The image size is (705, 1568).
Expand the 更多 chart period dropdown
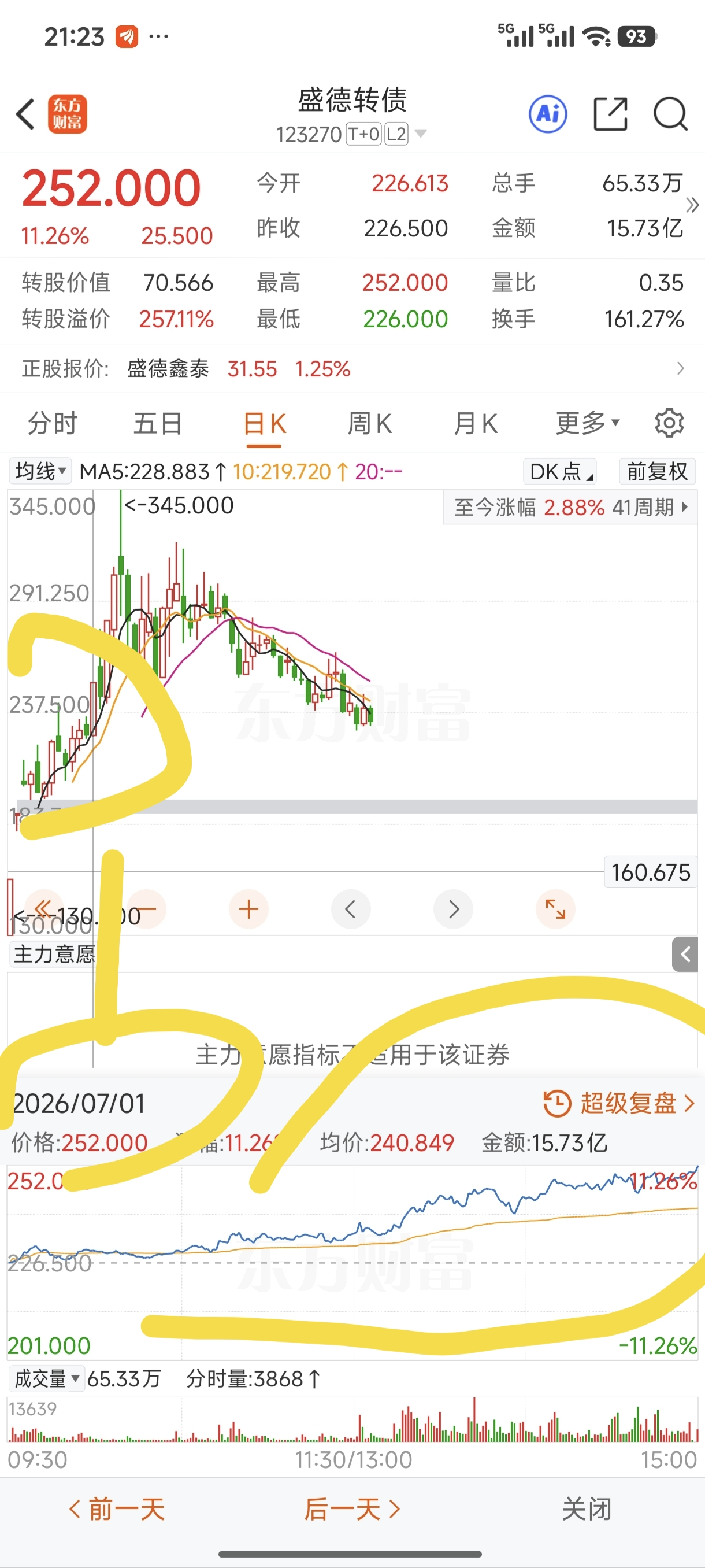588,423
